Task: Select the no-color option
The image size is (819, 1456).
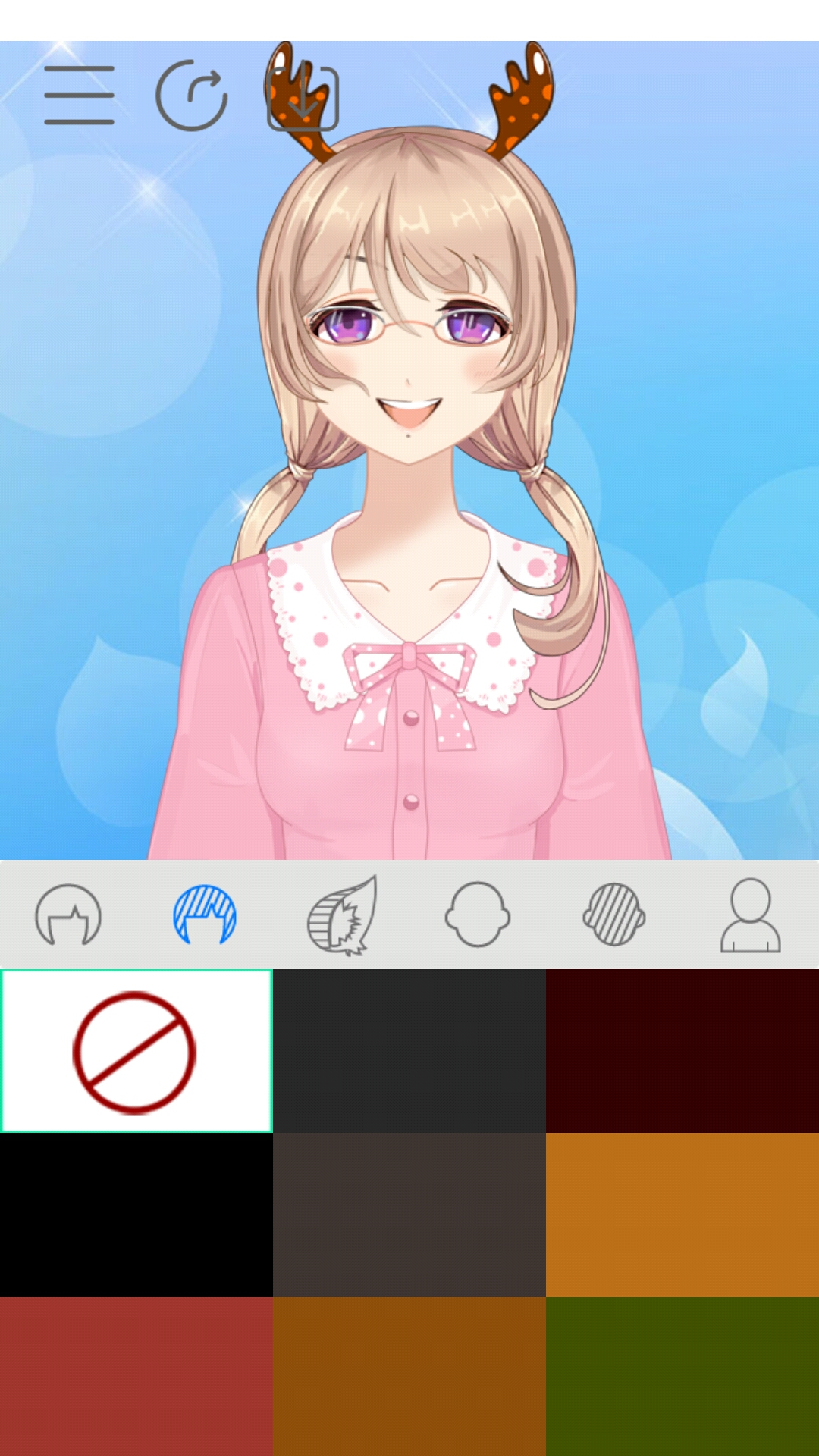Action: [x=136, y=1051]
